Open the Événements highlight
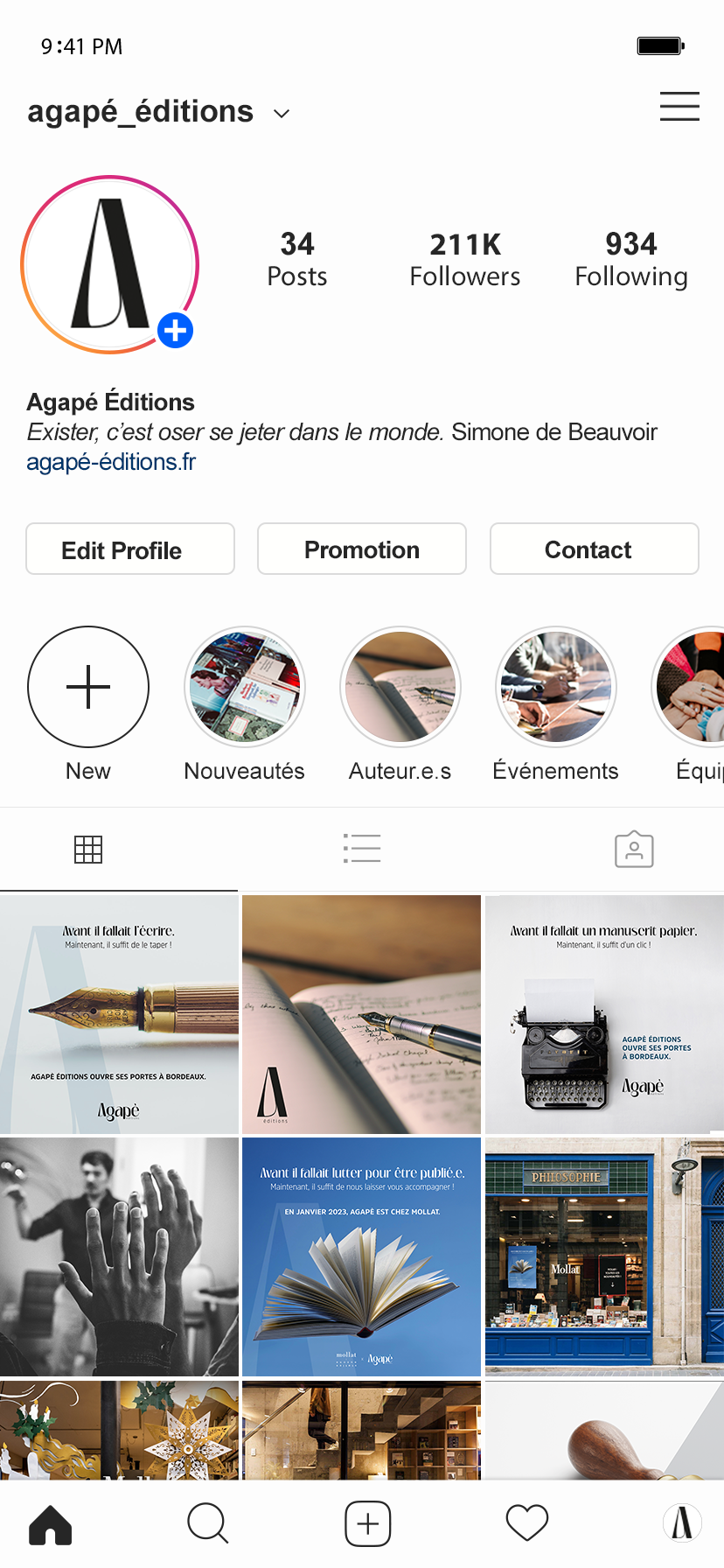Viewport: 724px width, 1568px height. 556,687
